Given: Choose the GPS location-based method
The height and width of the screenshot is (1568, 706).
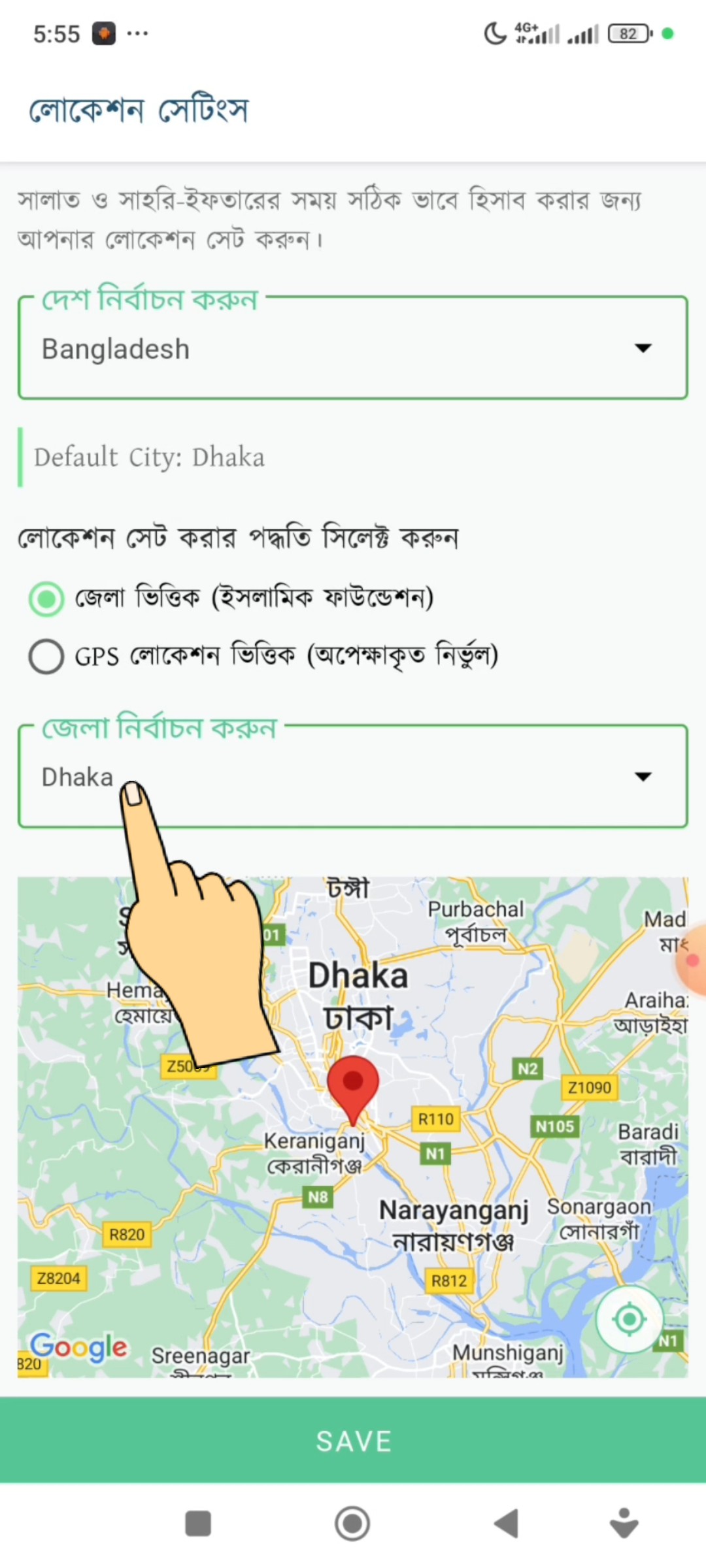Looking at the screenshot, I should click(x=46, y=656).
